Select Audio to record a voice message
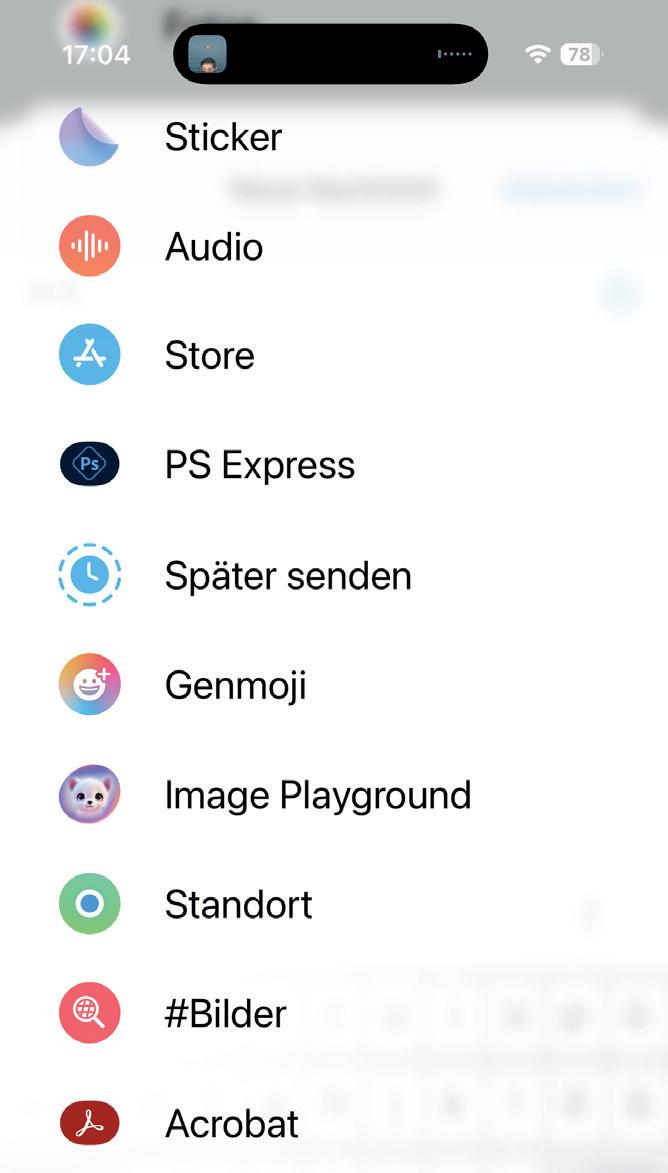Viewport: 668px width, 1173px height. pyautogui.click(x=213, y=247)
